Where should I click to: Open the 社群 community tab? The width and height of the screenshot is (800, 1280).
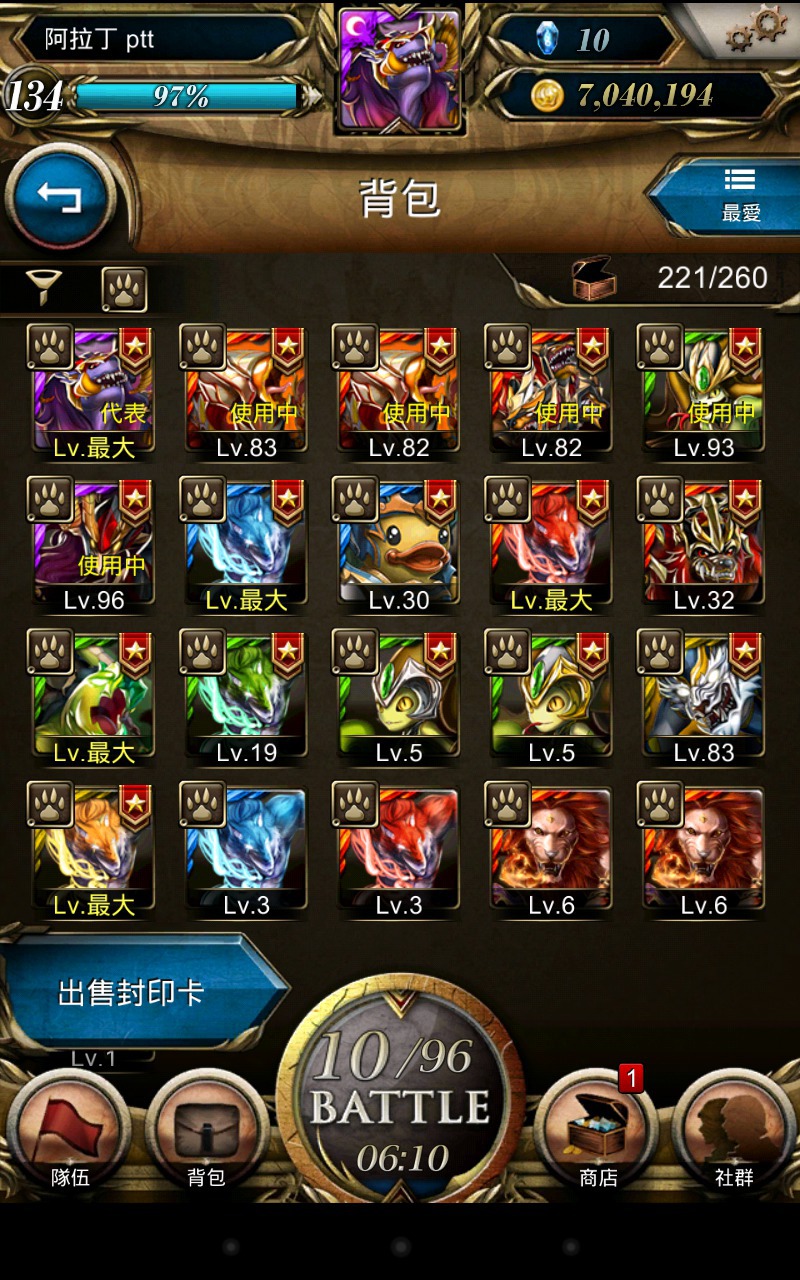click(x=735, y=1130)
